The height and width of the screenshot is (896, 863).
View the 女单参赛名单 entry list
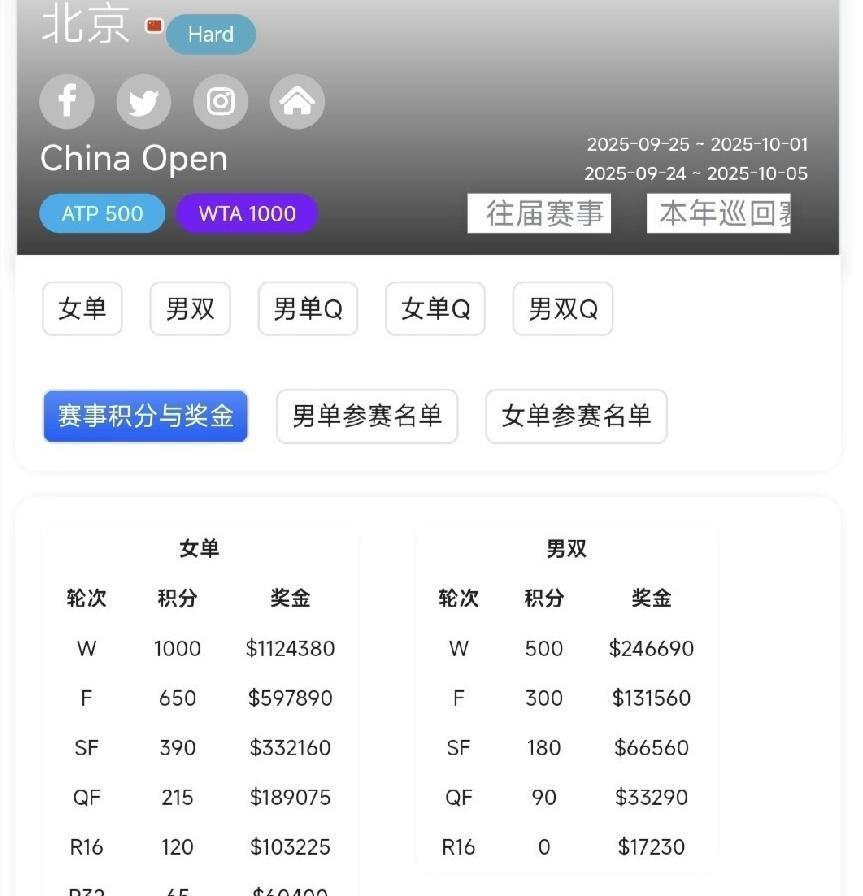click(576, 416)
